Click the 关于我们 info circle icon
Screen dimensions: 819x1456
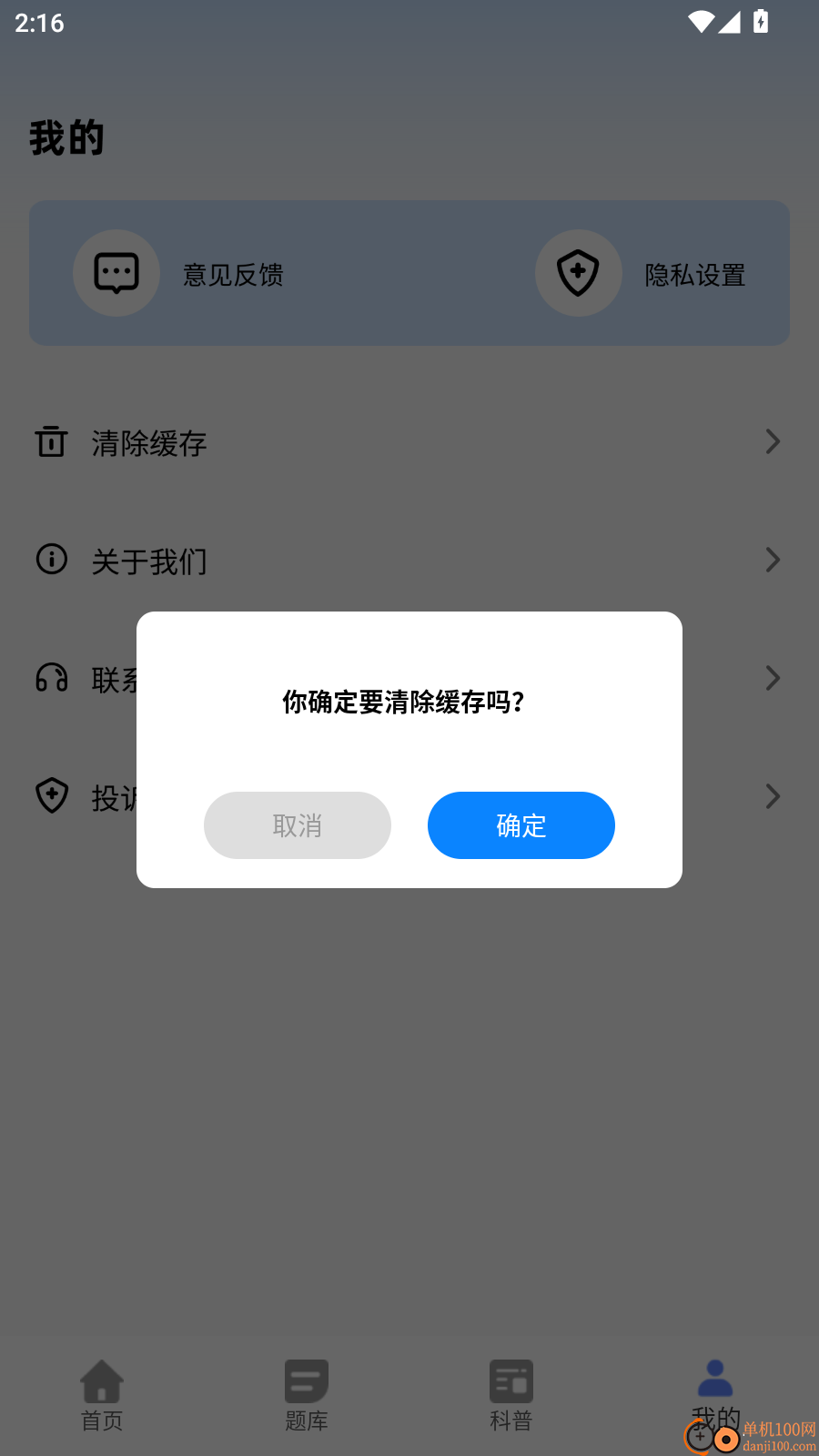51,561
